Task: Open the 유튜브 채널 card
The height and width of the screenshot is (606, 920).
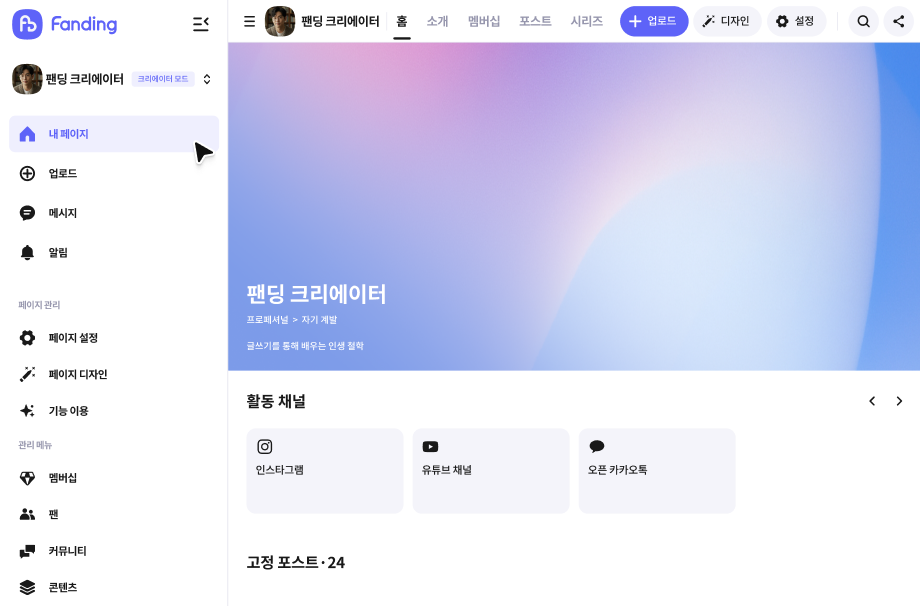Action: pyautogui.click(x=491, y=471)
